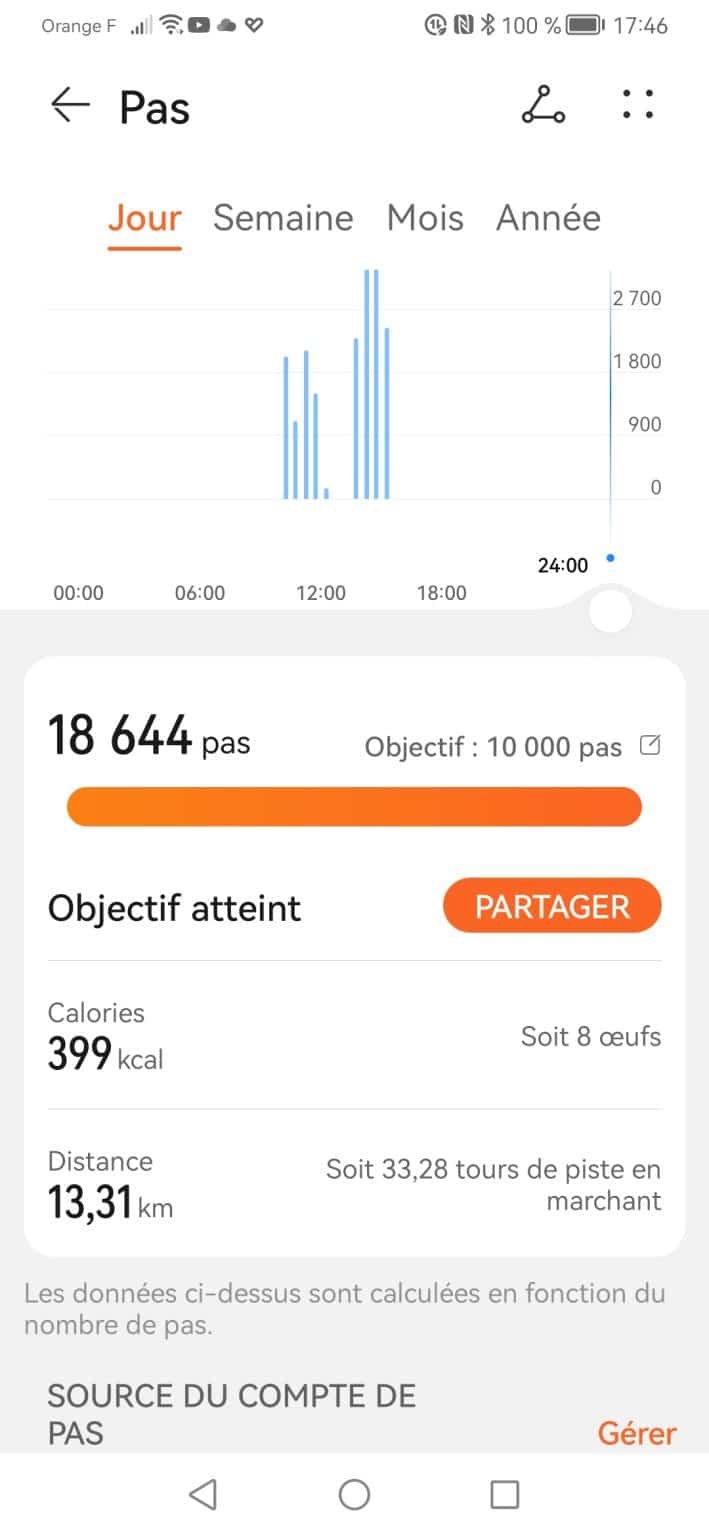Screen dimensions: 709x1536
Task: Select the Jour tab
Action: [x=145, y=218]
